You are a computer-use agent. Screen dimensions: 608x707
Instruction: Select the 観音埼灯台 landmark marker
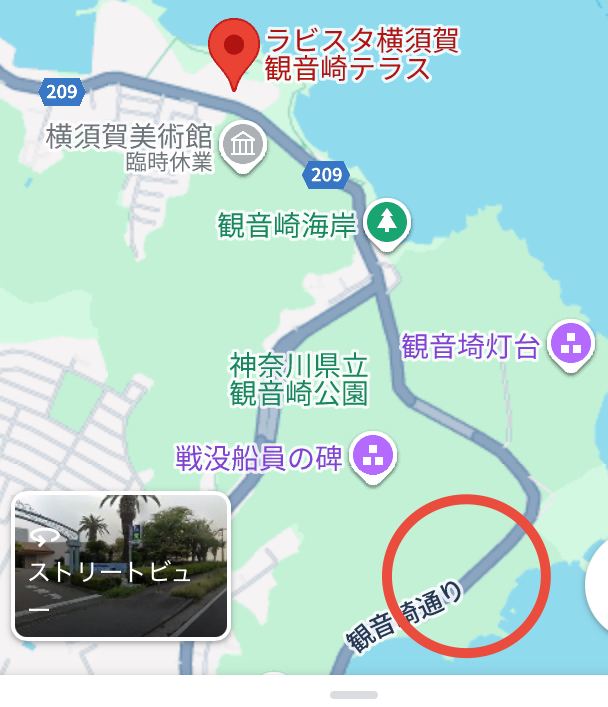(571, 345)
